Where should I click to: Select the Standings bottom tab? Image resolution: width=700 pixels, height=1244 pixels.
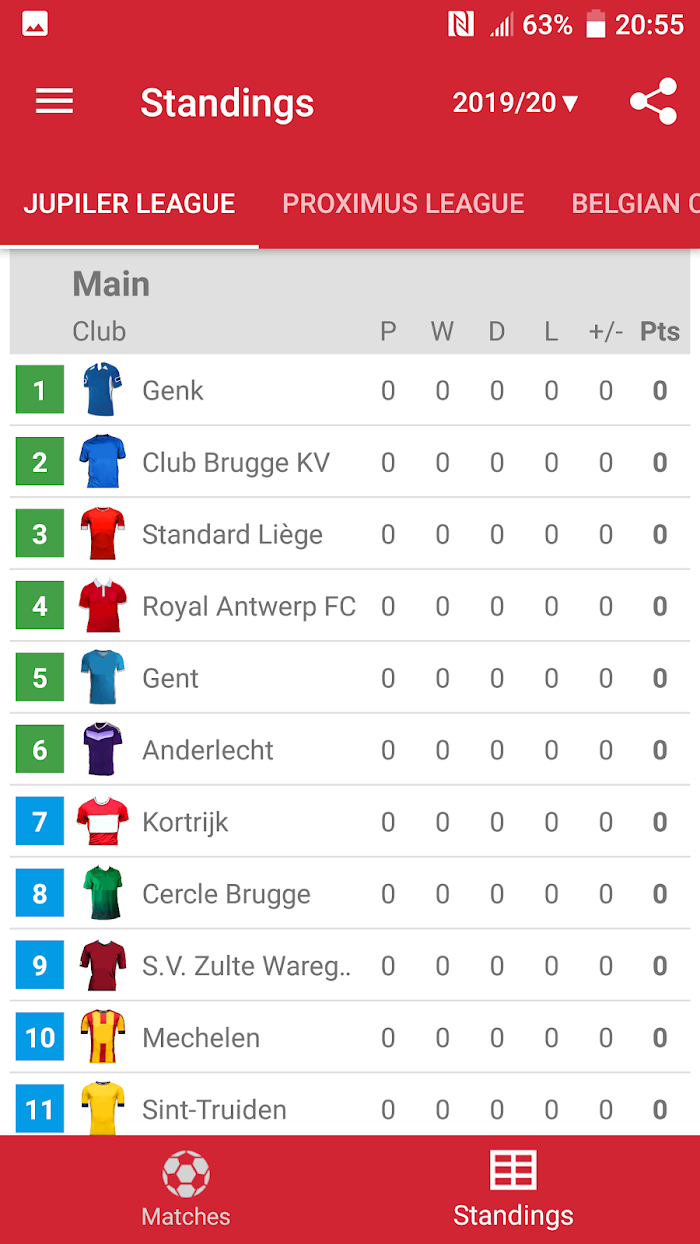pos(513,1190)
